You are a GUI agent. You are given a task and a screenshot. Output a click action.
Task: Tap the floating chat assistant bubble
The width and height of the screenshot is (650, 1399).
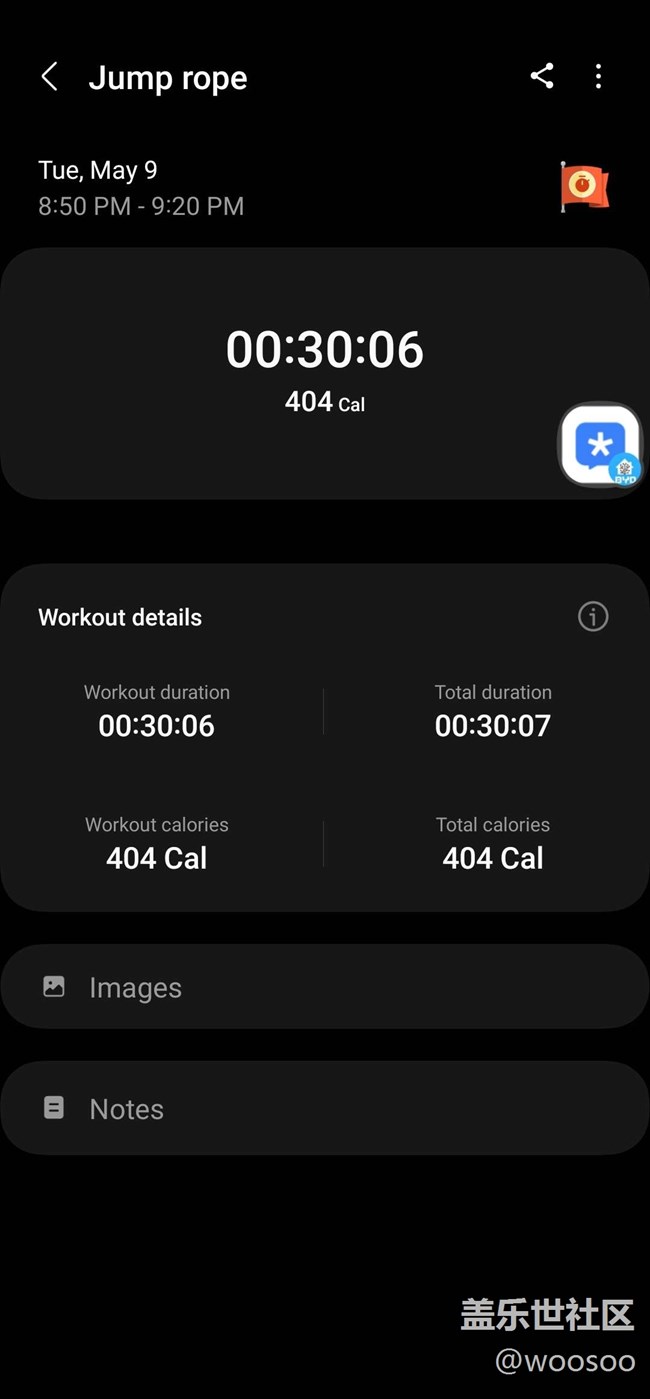599,445
